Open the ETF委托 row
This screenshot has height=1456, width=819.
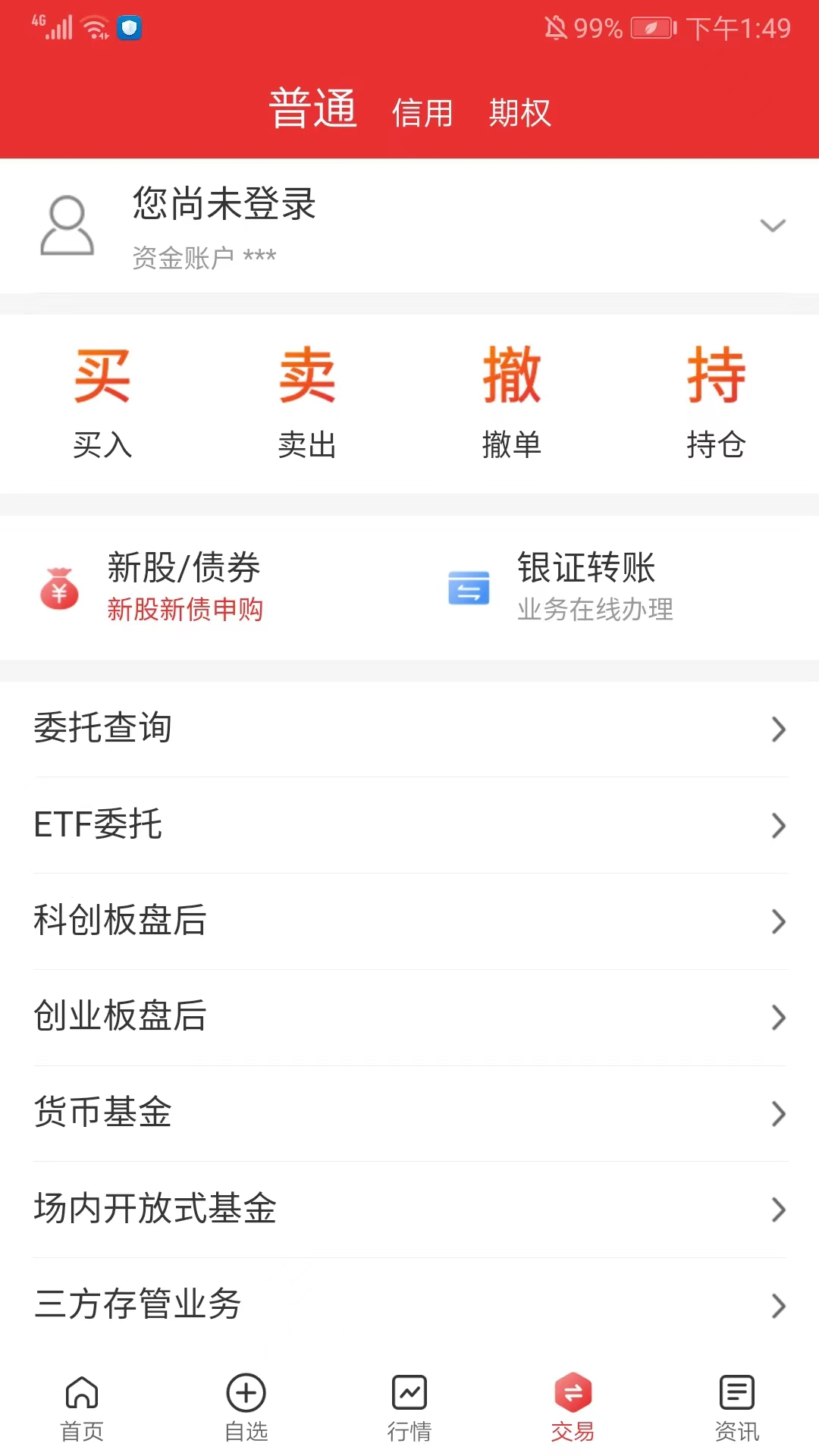pos(409,825)
